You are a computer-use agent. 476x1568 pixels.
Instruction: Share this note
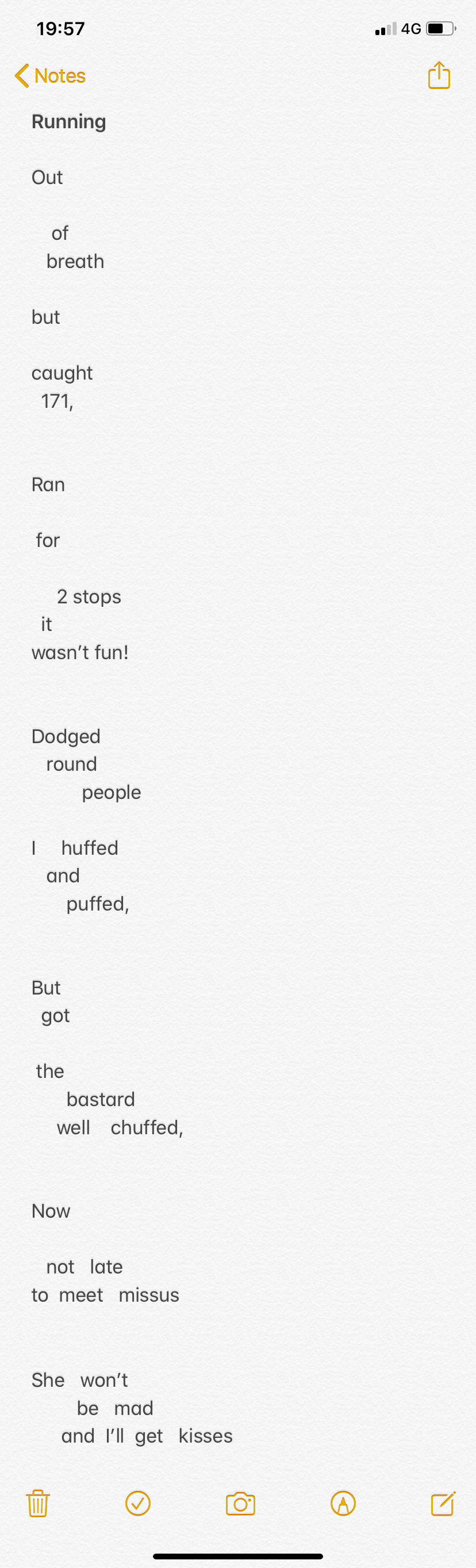point(439,75)
